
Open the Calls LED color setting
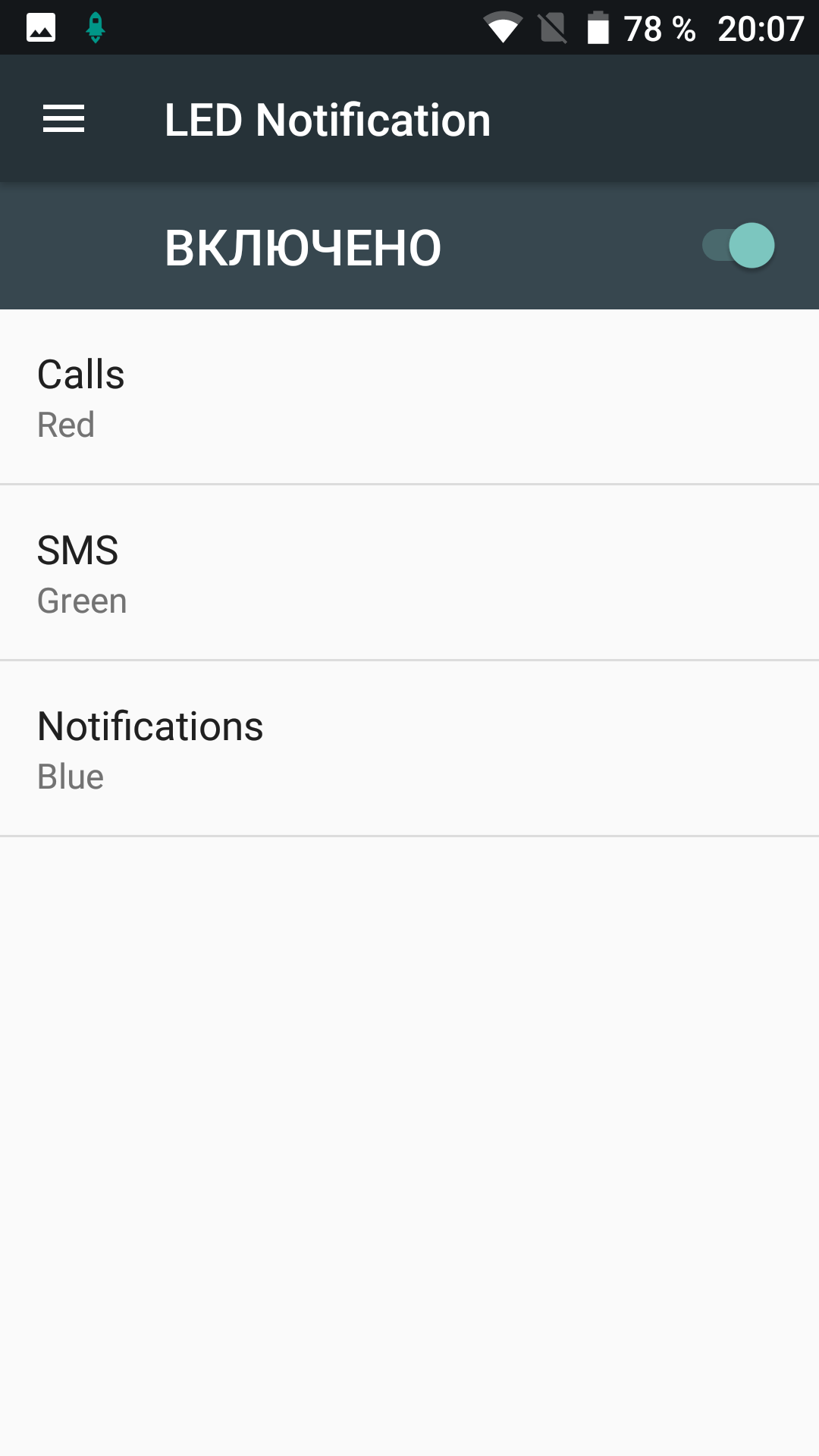point(409,397)
